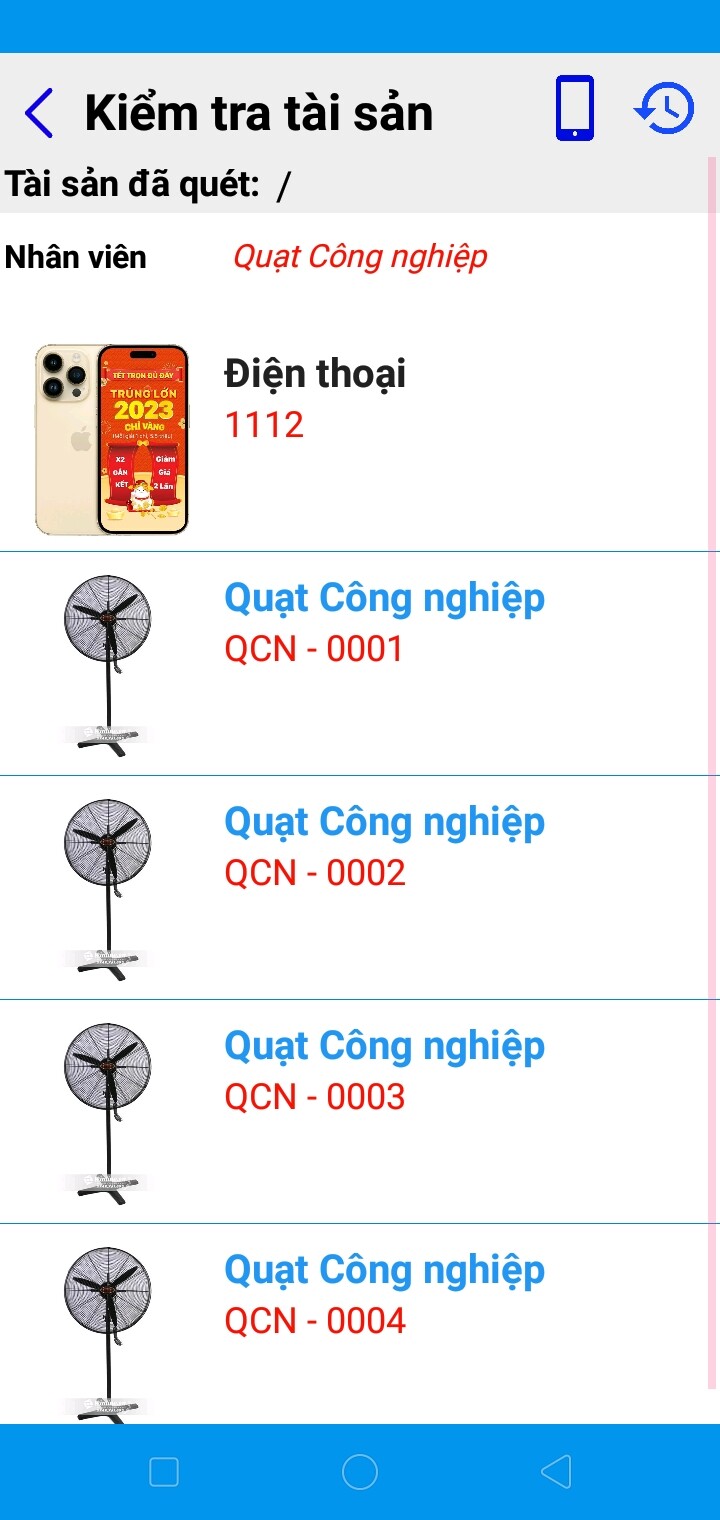Tap the system home button

(x=360, y=1472)
